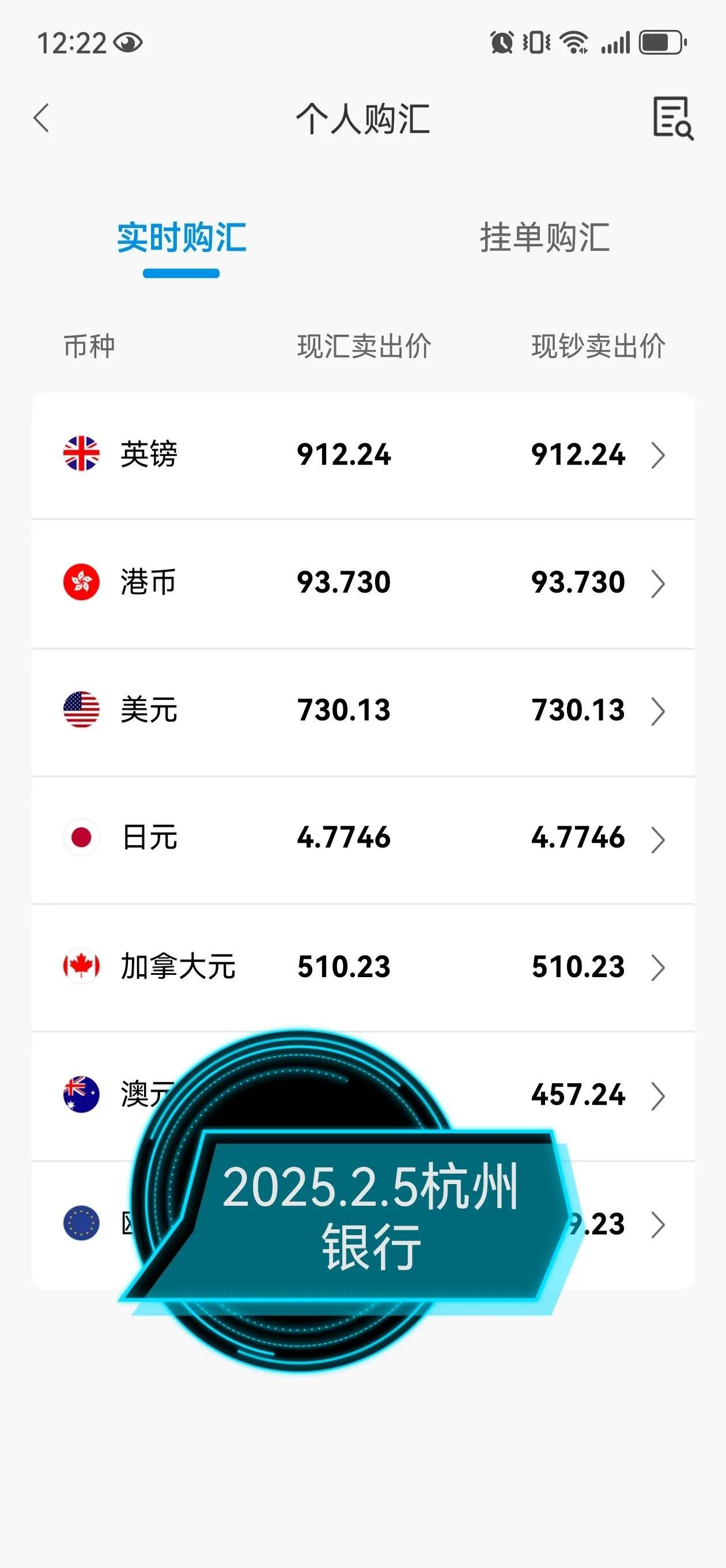Open the transaction record search icon
The width and height of the screenshot is (726, 1568).
pyautogui.click(x=672, y=118)
